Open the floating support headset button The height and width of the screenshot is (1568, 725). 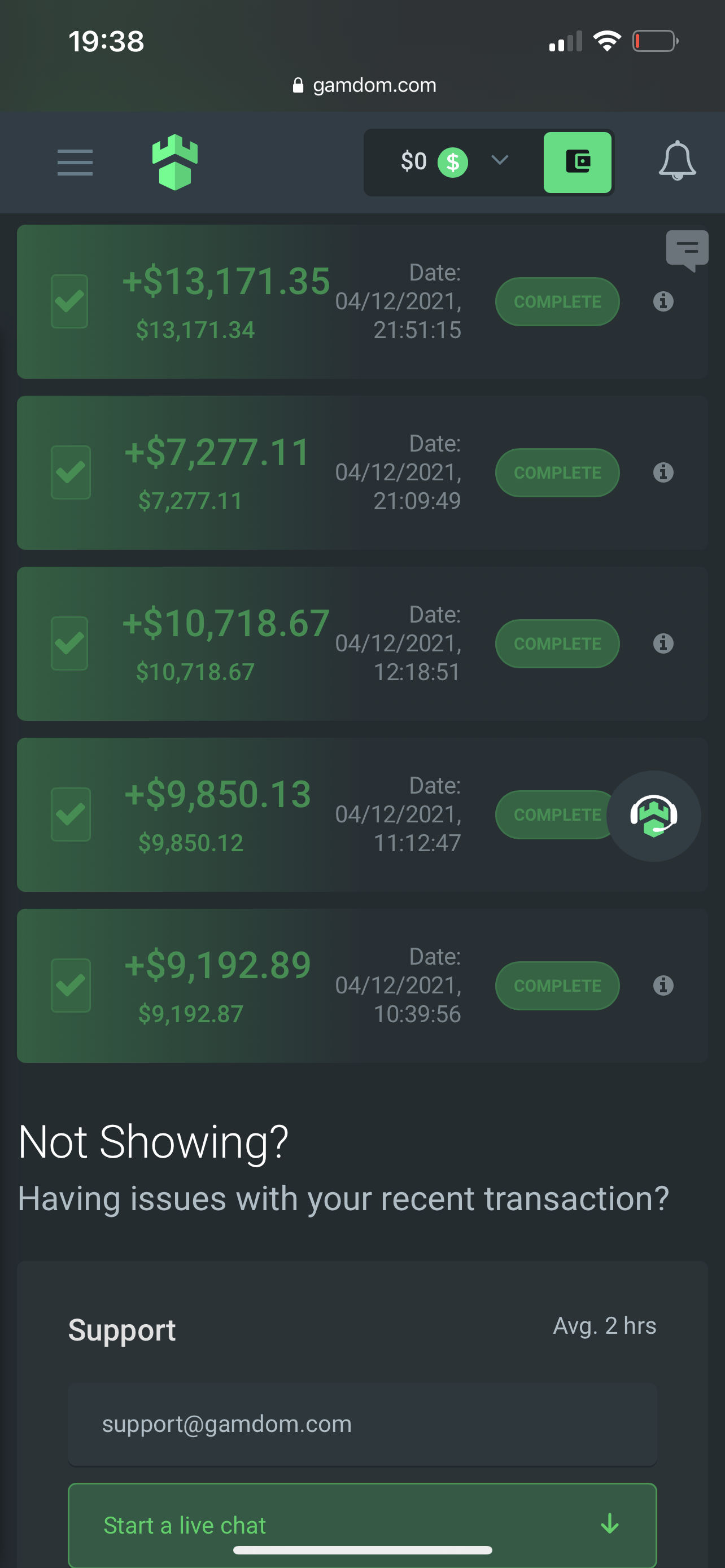[x=654, y=816]
